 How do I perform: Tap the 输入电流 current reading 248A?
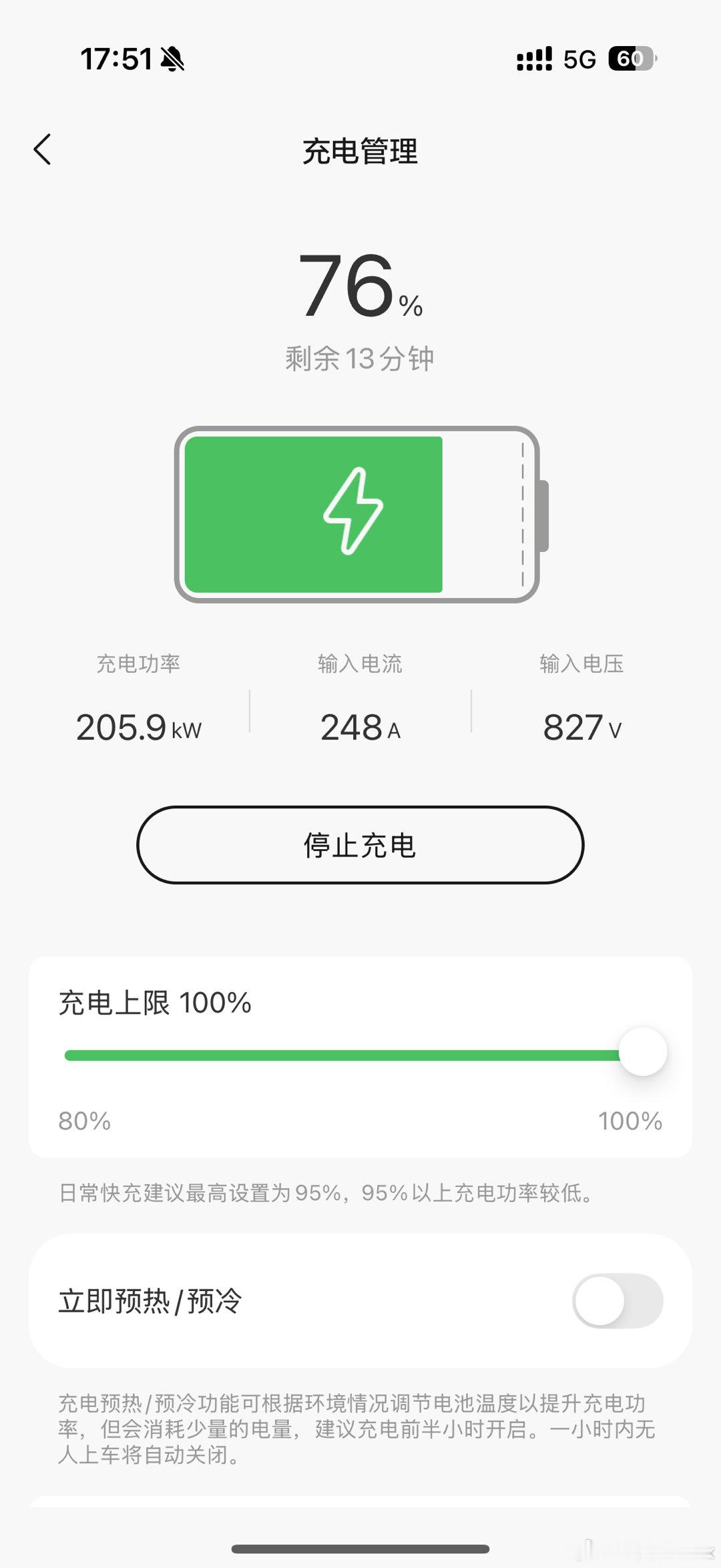click(360, 728)
